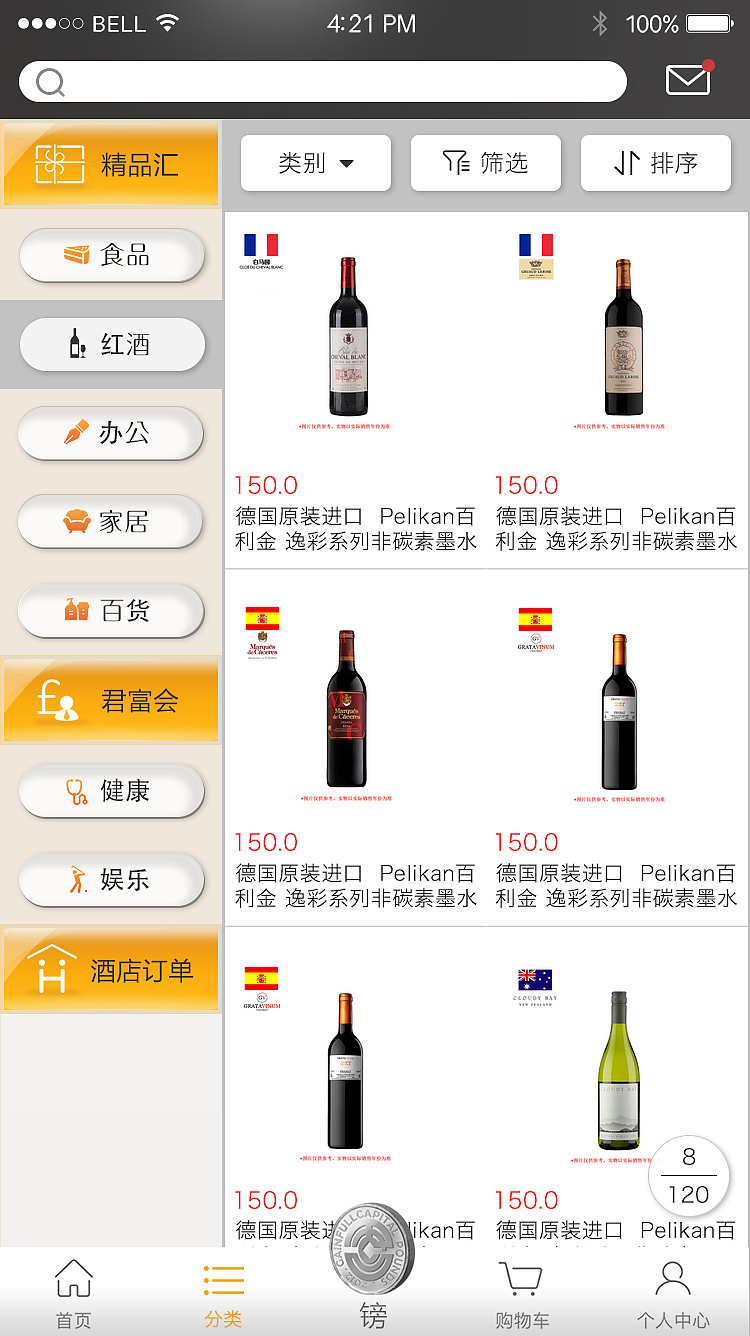Viewport: 750px width, 1336px height.
Task: Tap the search field at the top
Action: click(322, 82)
